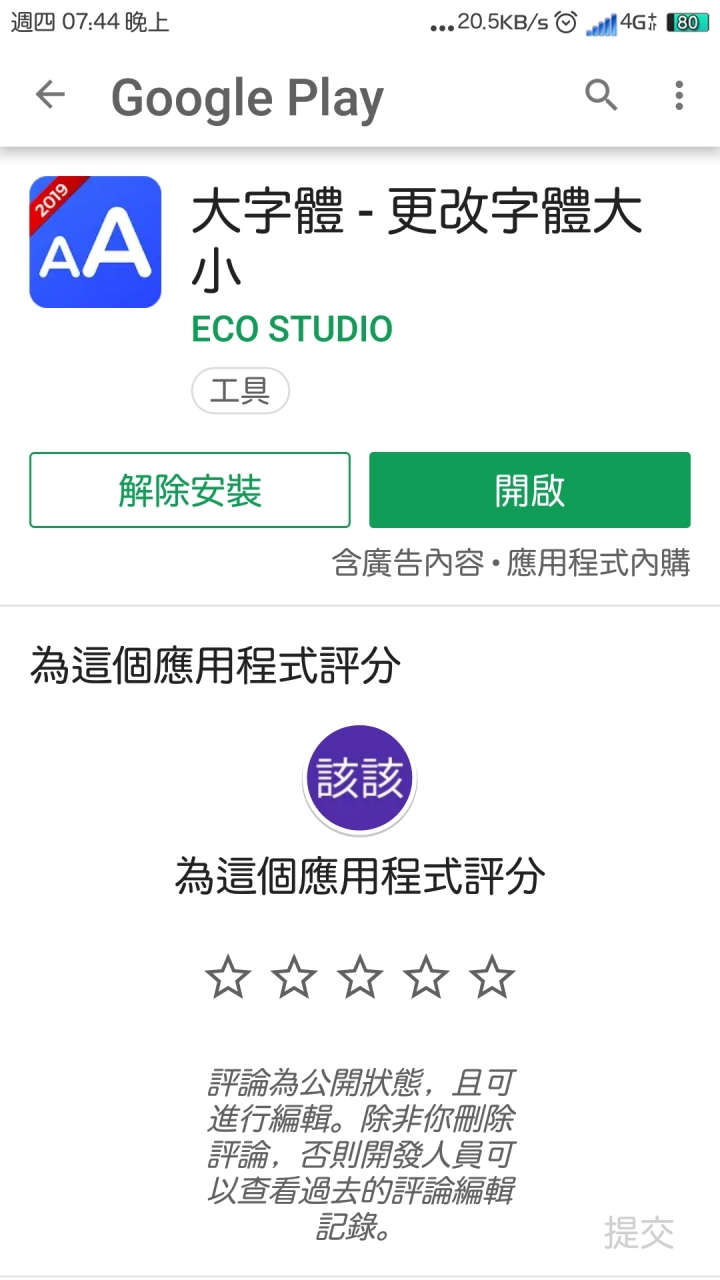Viewport: 720px width, 1280px height.
Task: Select the 工具 category chip
Action: click(x=240, y=390)
